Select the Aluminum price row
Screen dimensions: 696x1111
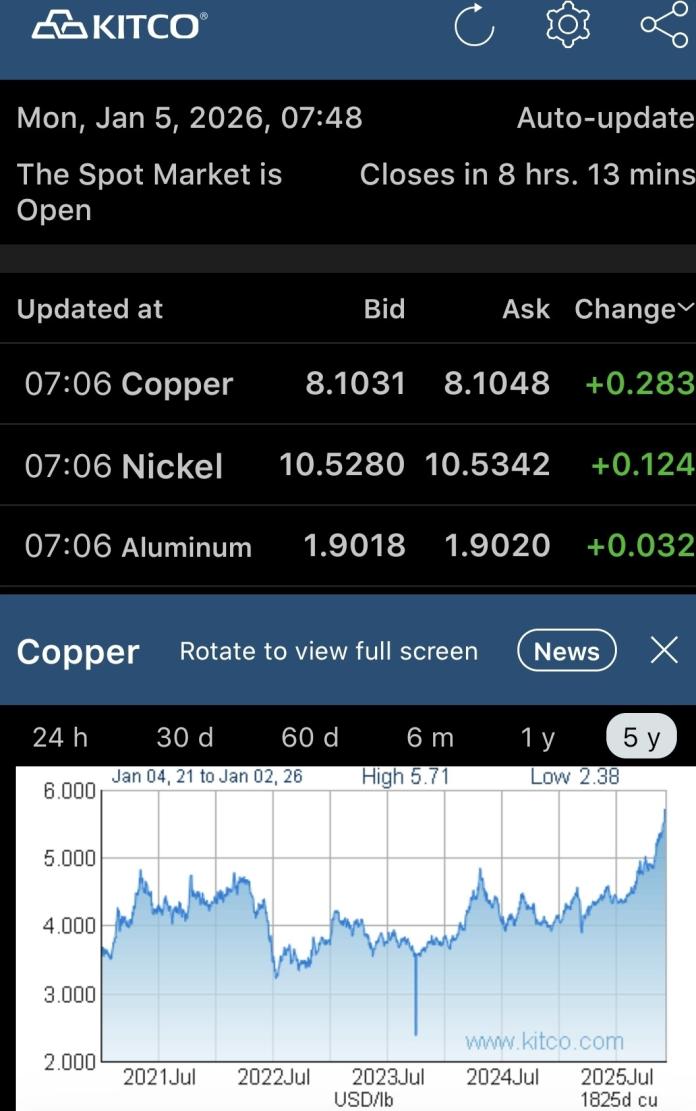(x=348, y=546)
